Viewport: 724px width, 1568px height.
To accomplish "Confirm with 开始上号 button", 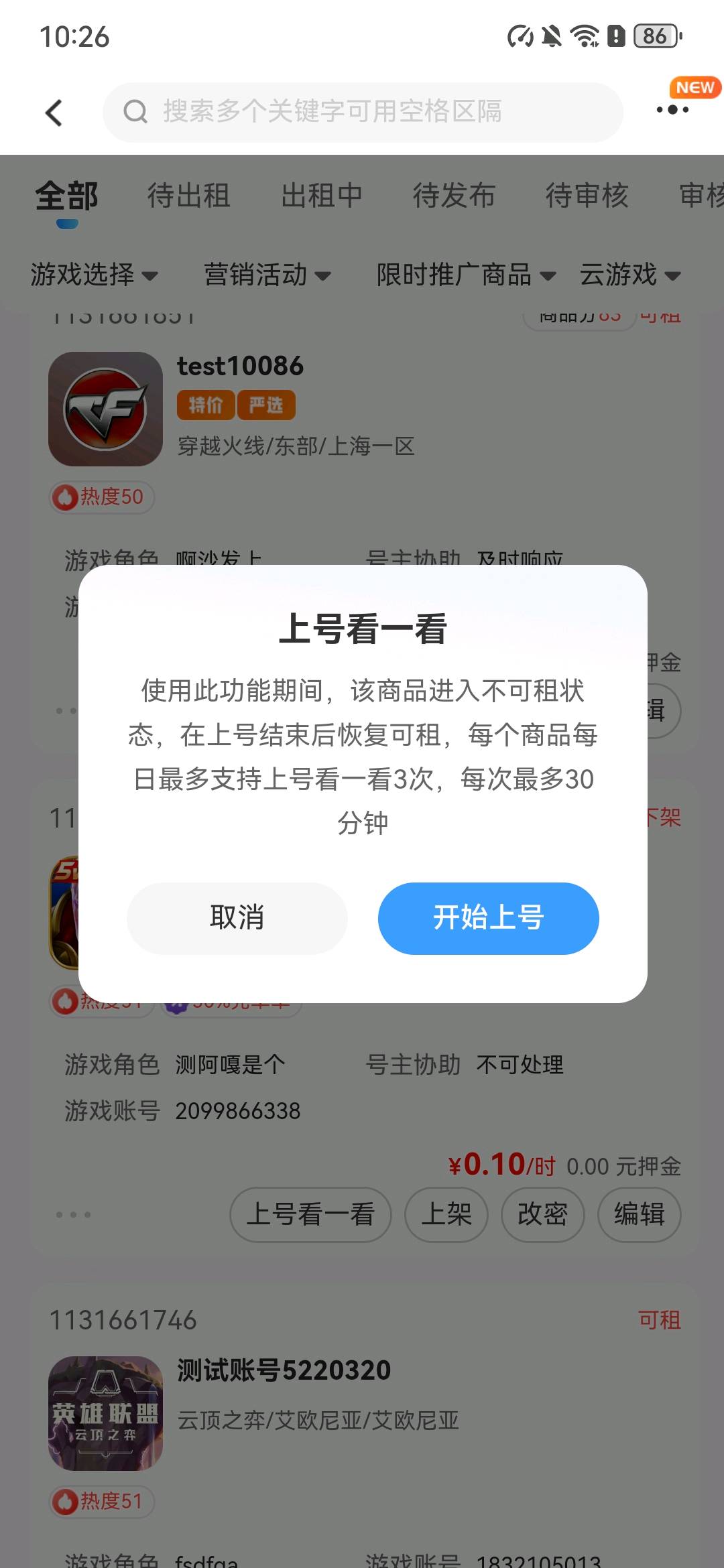I will coord(488,918).
